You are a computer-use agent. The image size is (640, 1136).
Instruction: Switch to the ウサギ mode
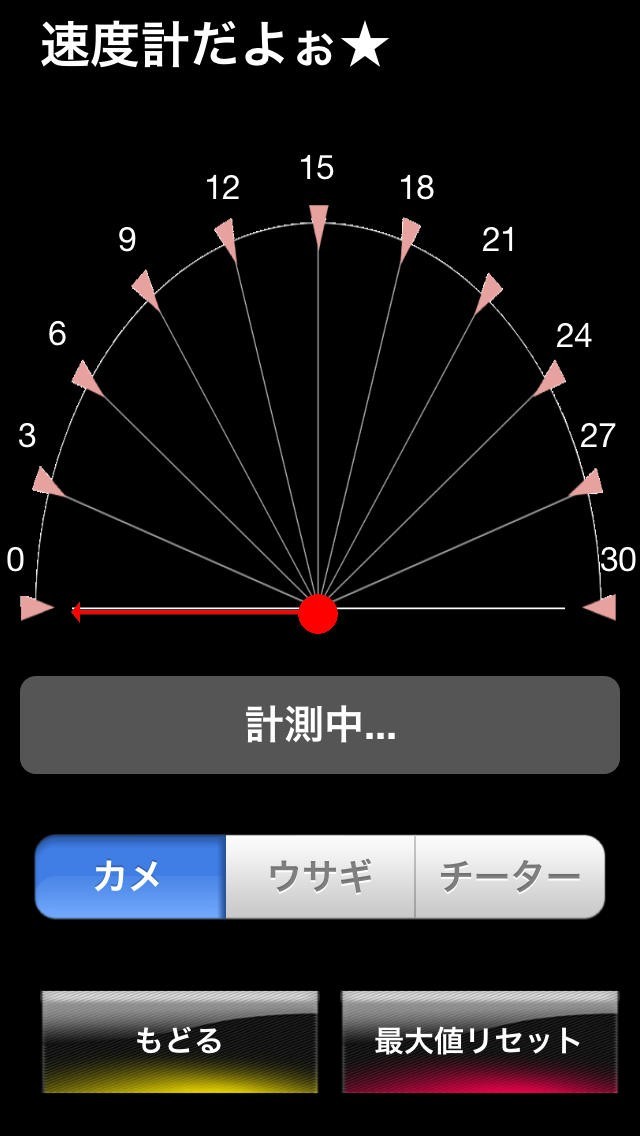pyautogui.click(x=320, y=877)
